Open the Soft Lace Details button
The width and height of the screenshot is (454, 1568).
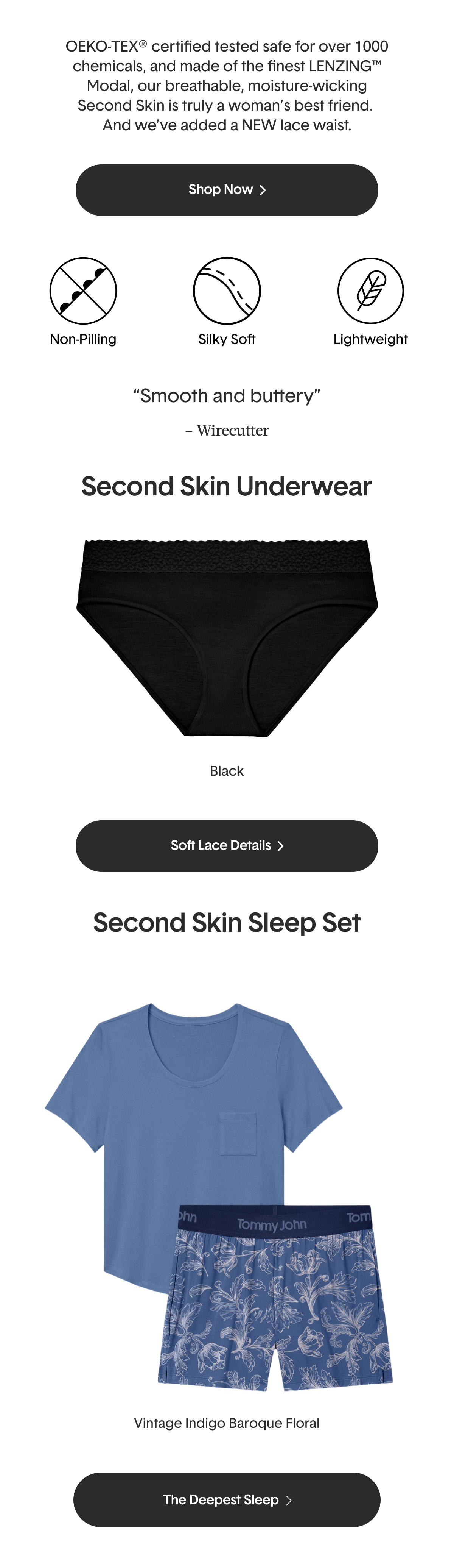coord(227,845)
